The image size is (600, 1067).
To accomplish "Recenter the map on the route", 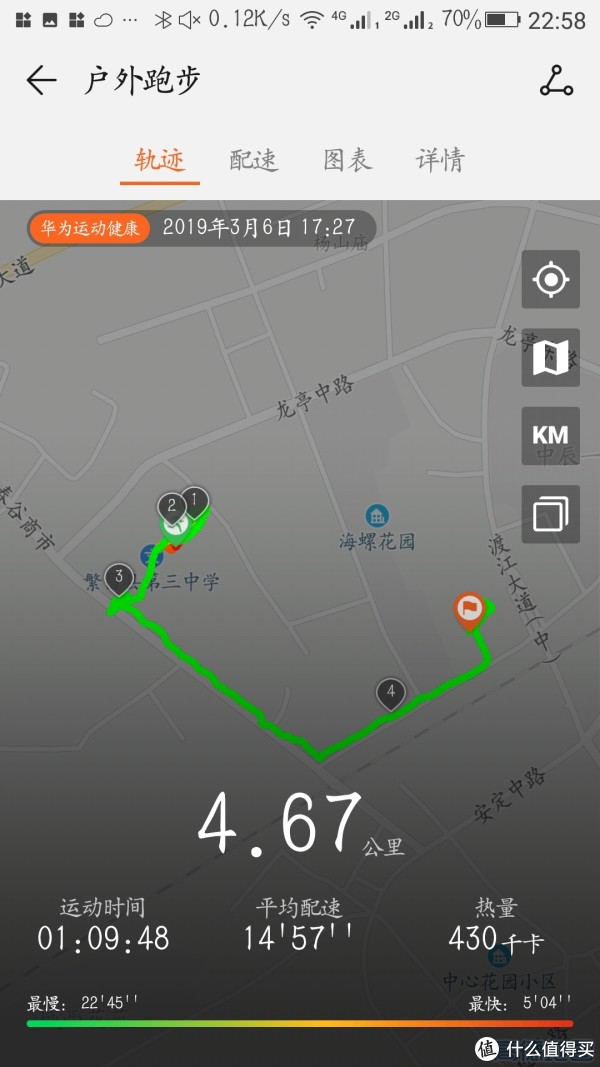I will (550, 279).
